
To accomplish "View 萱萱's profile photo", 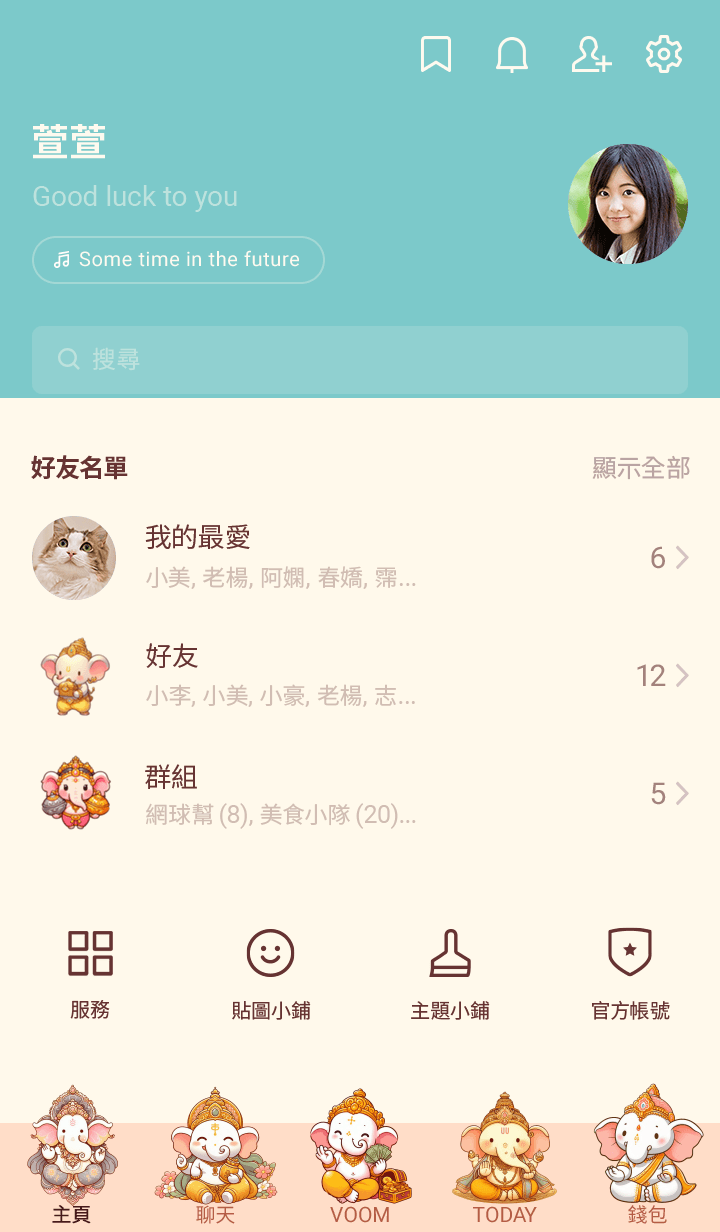I will point(628,204).
